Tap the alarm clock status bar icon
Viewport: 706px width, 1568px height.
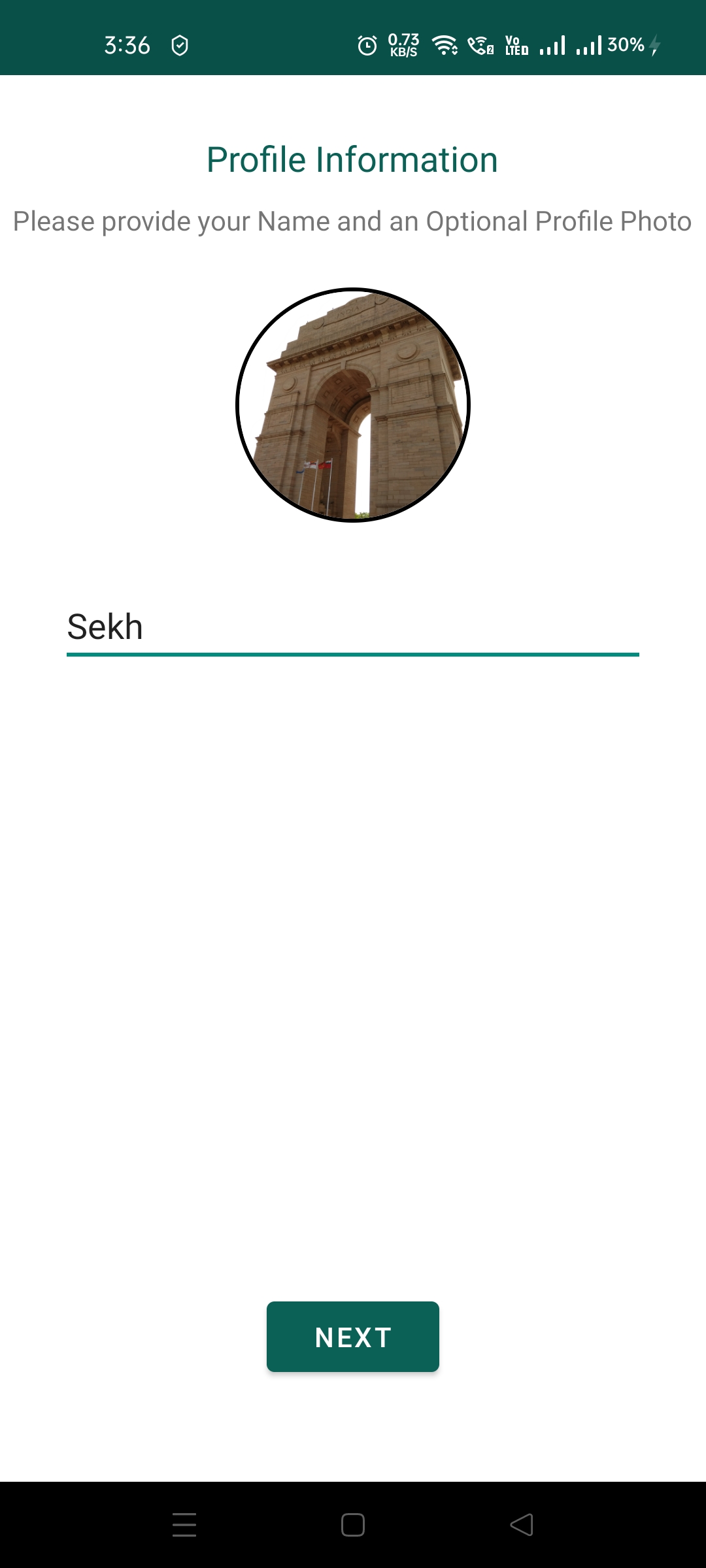pos(366,44)
